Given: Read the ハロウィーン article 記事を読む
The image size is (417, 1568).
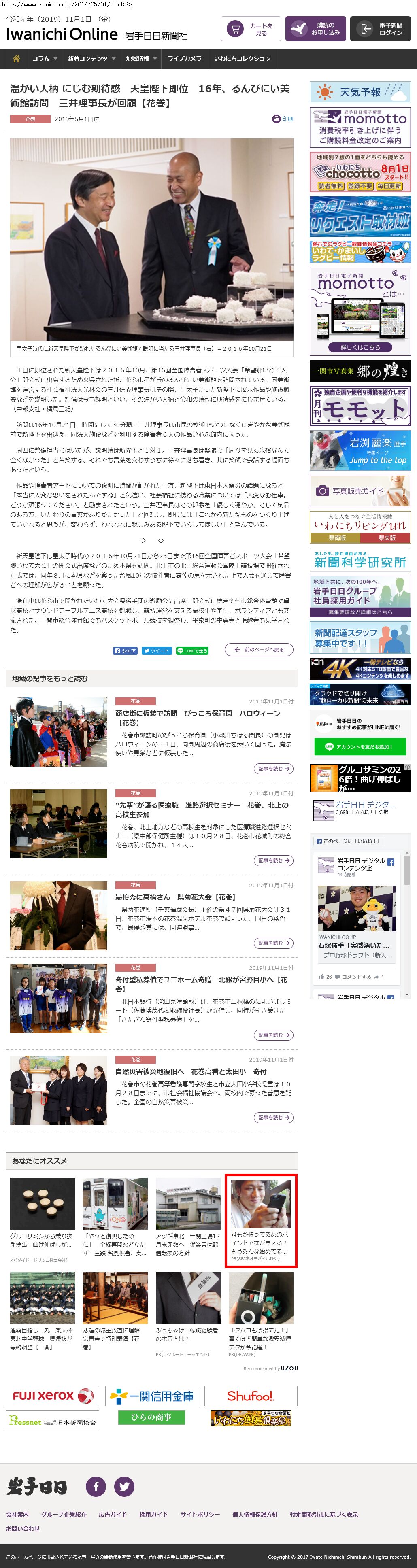Looking at the screenshot, I should tap(273, 769).
